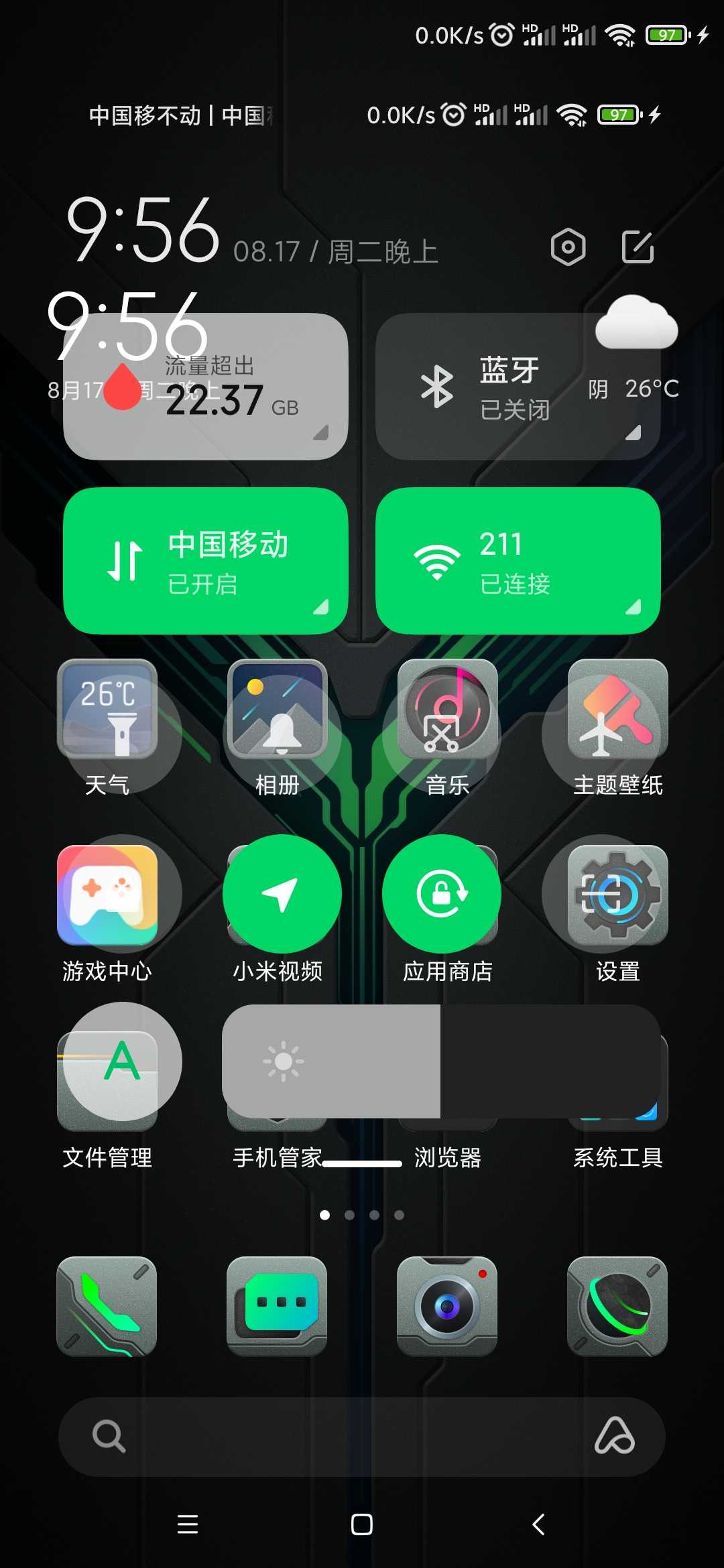The image size is (724, 1568).
Task: Tap the screenshot scissors quick toggle
Action: 441,734
